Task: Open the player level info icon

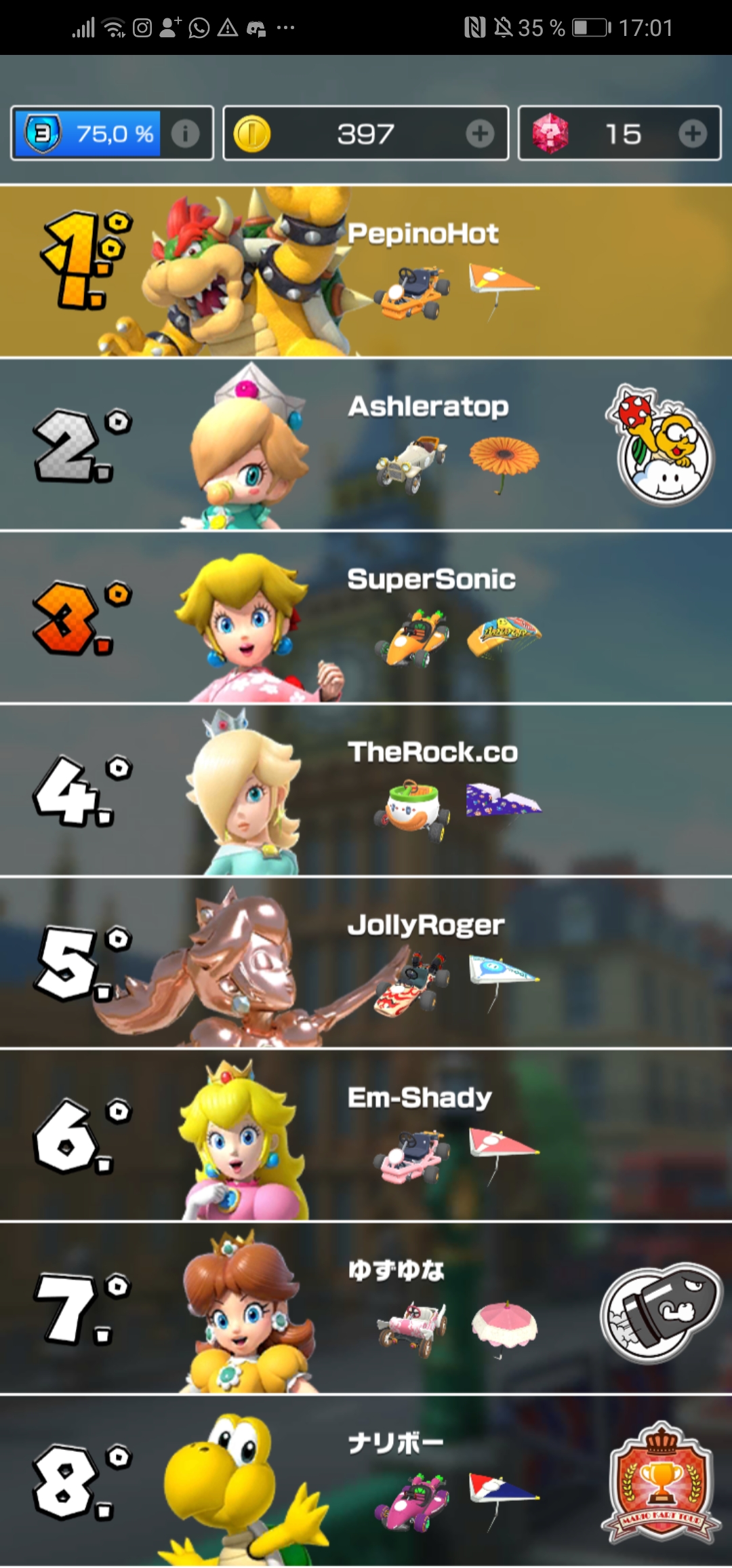Action: (185, 134)
